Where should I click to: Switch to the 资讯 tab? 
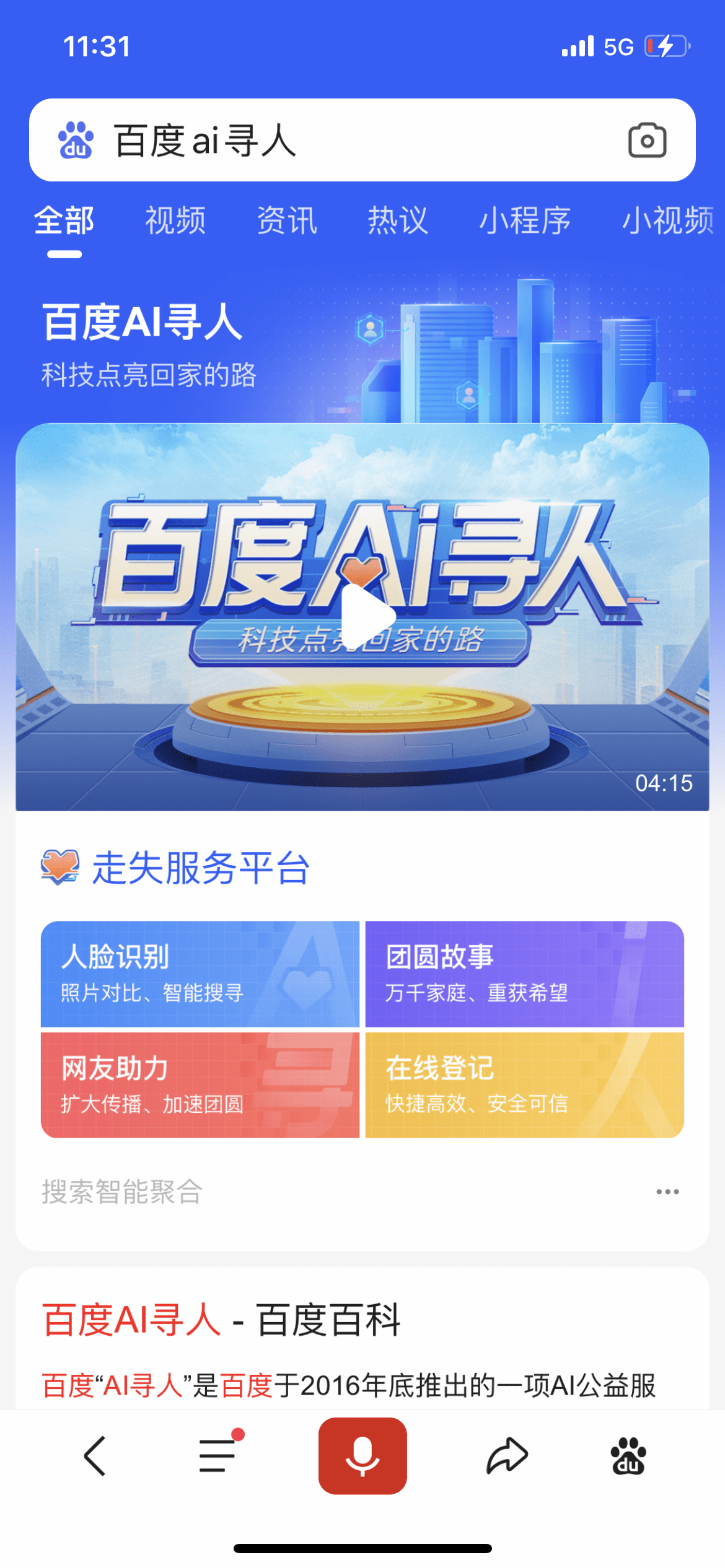[287, 220]
